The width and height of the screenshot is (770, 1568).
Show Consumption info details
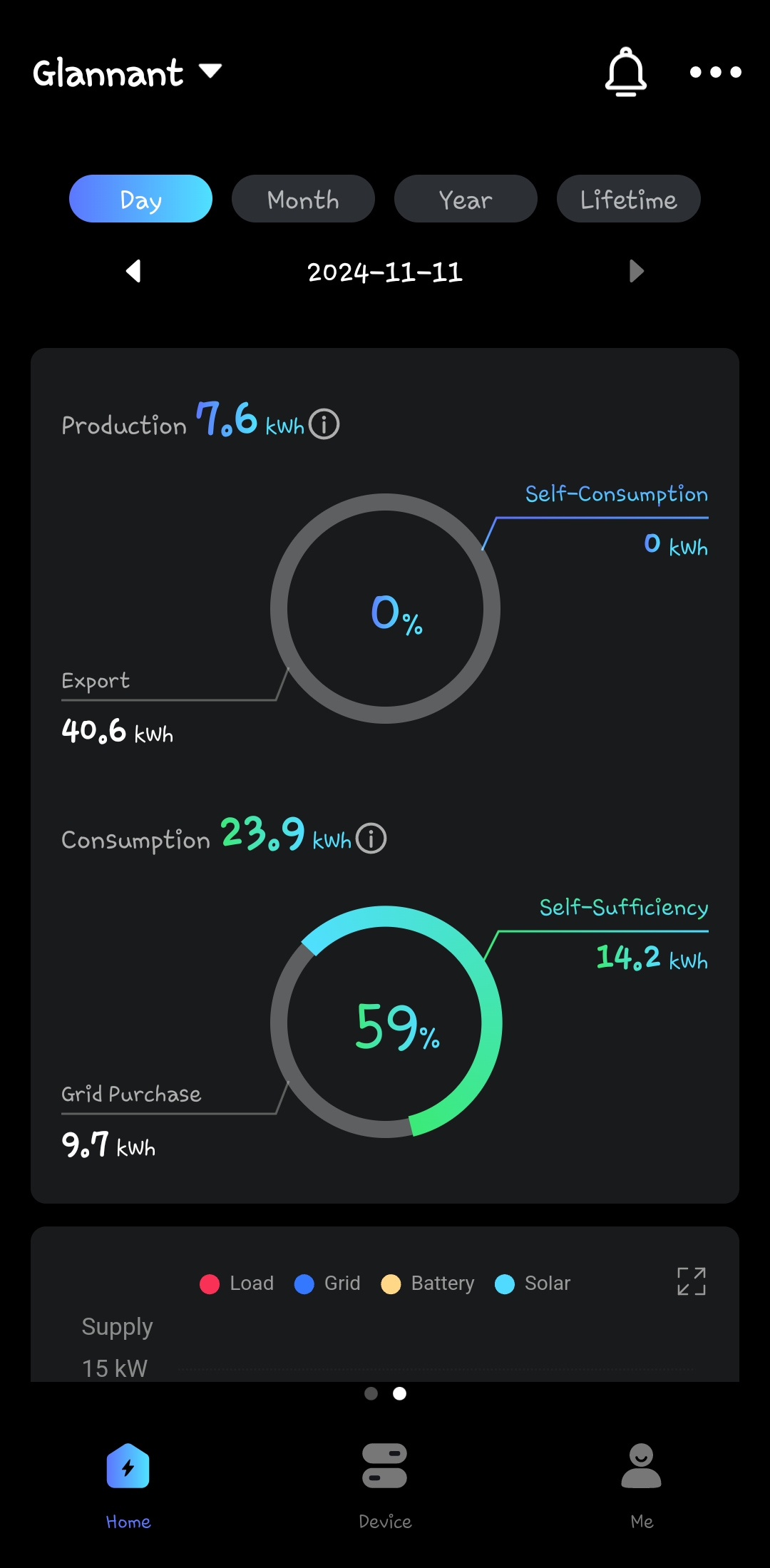(371, 839)
